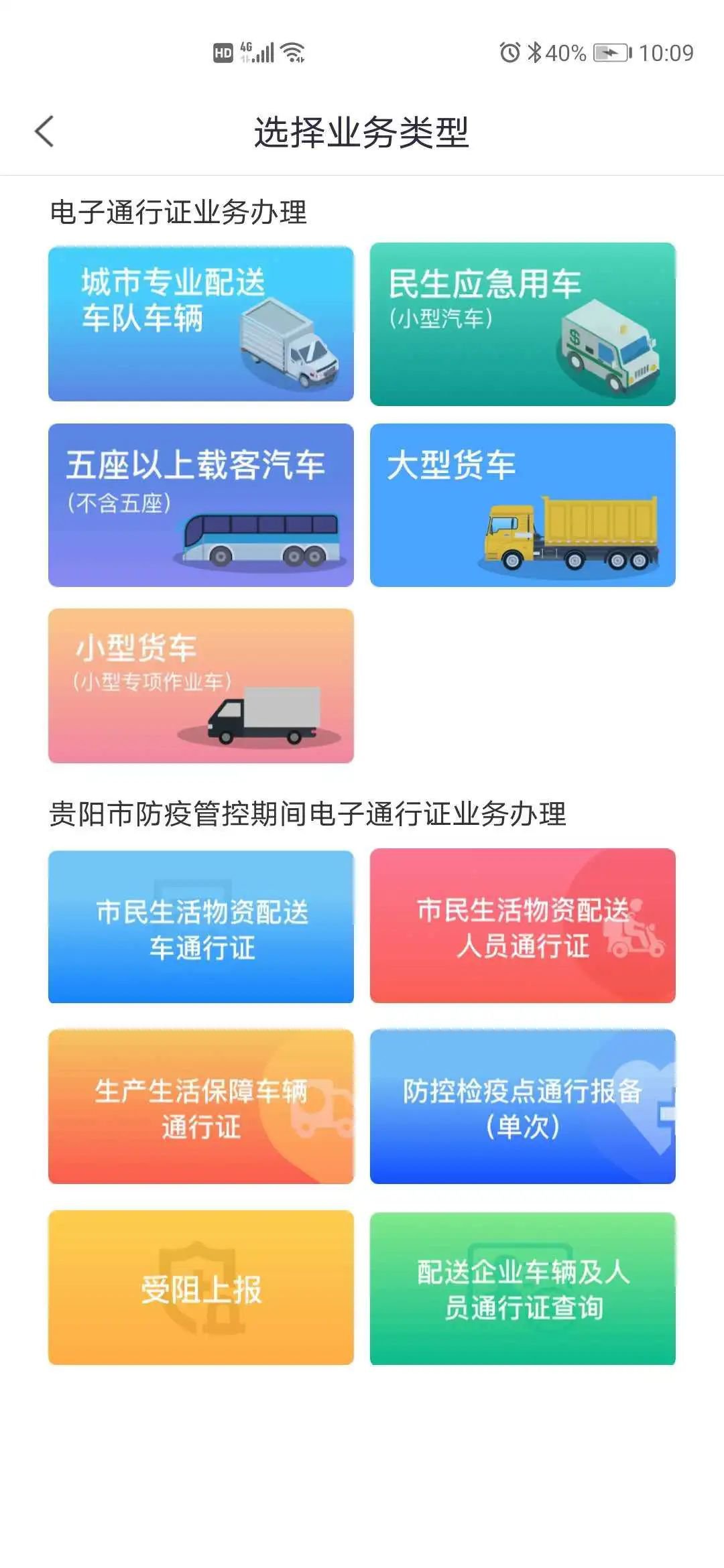Image resolution: width=724 pixels, height=1568 pixels.
Task: Open 城市专业配送车队车辆 card
Action: pos(200,324)
